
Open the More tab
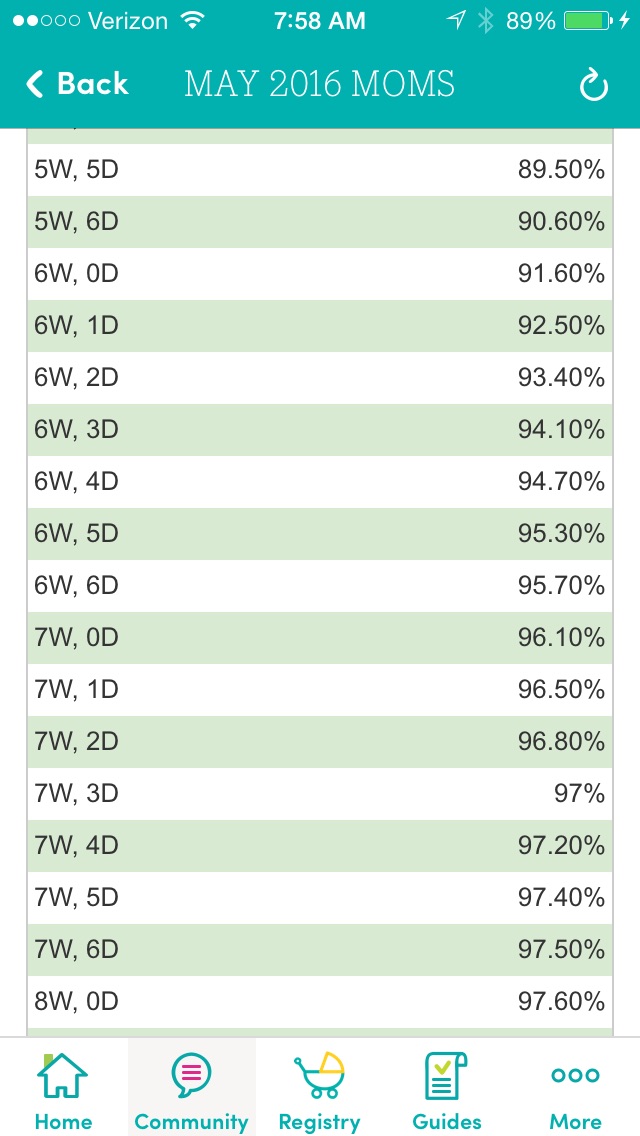[575, 1090]
